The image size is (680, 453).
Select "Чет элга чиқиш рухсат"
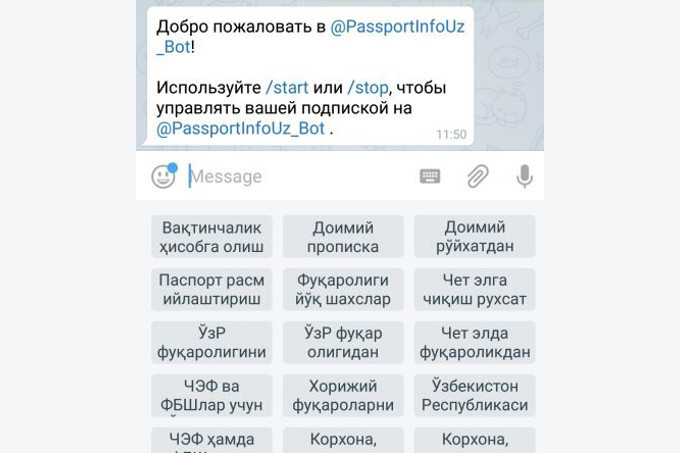(x=475, y=290)
